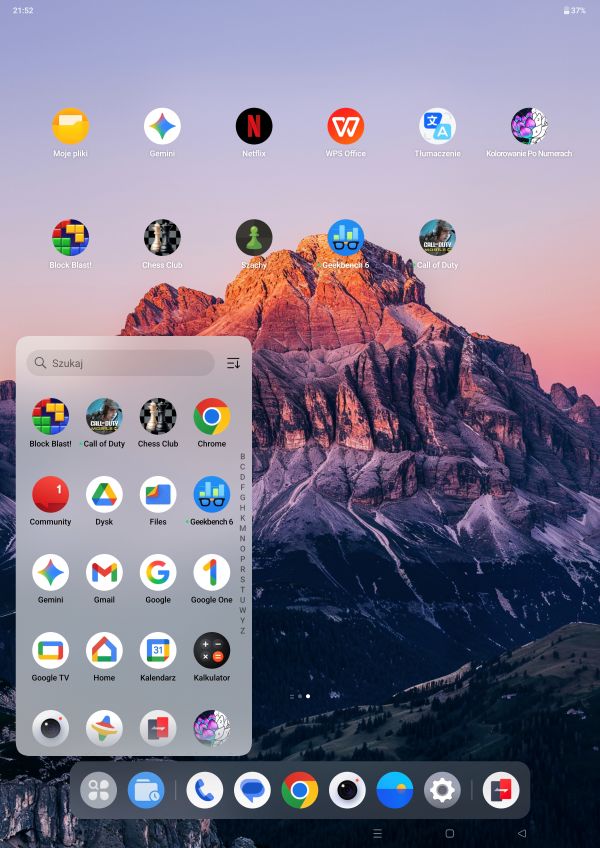This screenshot has height=848, width=600.
Task: Open Community app with notification badge
Action: [50, 494]
